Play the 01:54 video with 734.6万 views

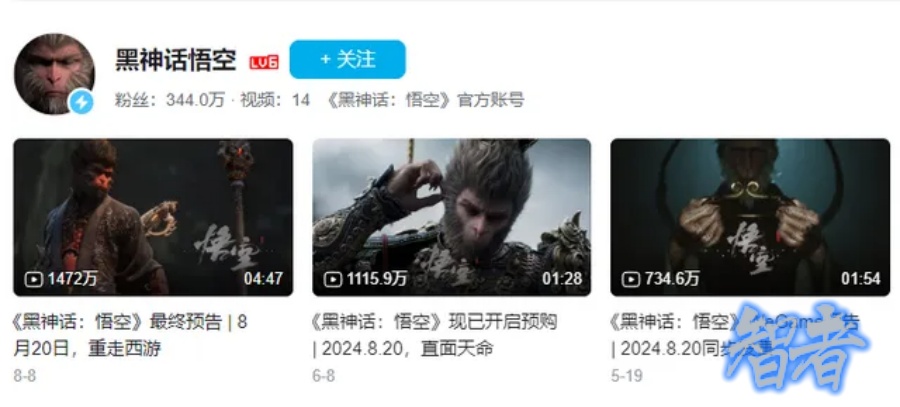pos(749,216)
